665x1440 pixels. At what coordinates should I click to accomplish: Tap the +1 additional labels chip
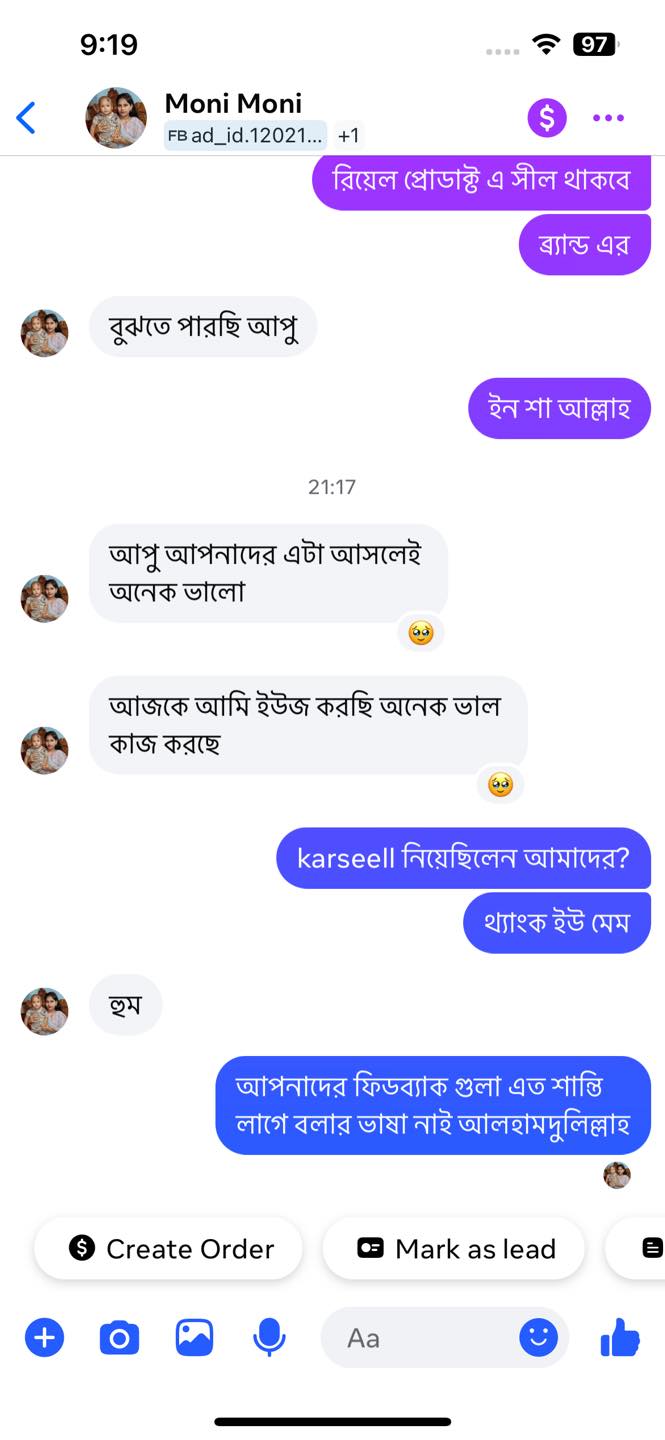pyautogui.click(x=348, y=135)
